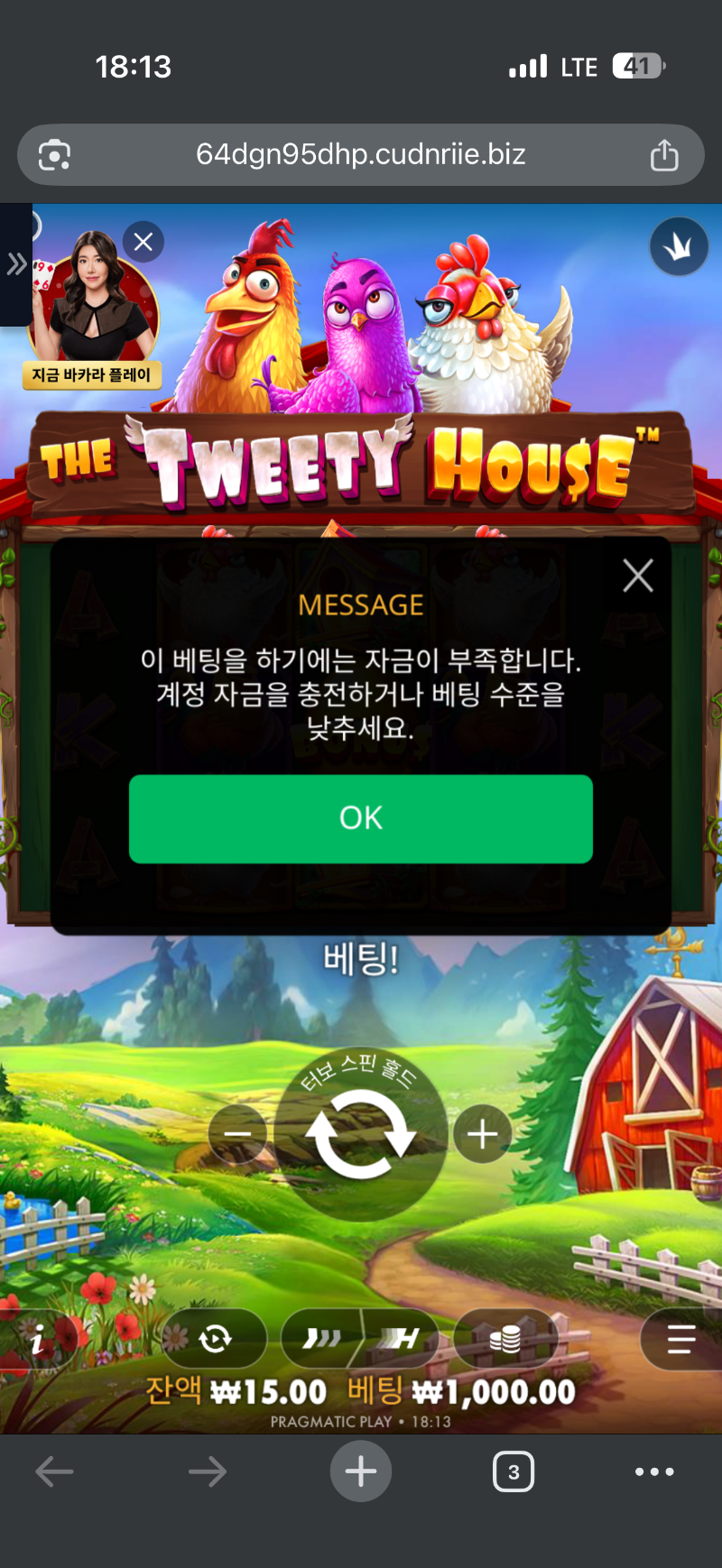Increase the bet with the plus button
Screen dimensions: 722x1568
pyautogui.click(x=483, y=1134)
